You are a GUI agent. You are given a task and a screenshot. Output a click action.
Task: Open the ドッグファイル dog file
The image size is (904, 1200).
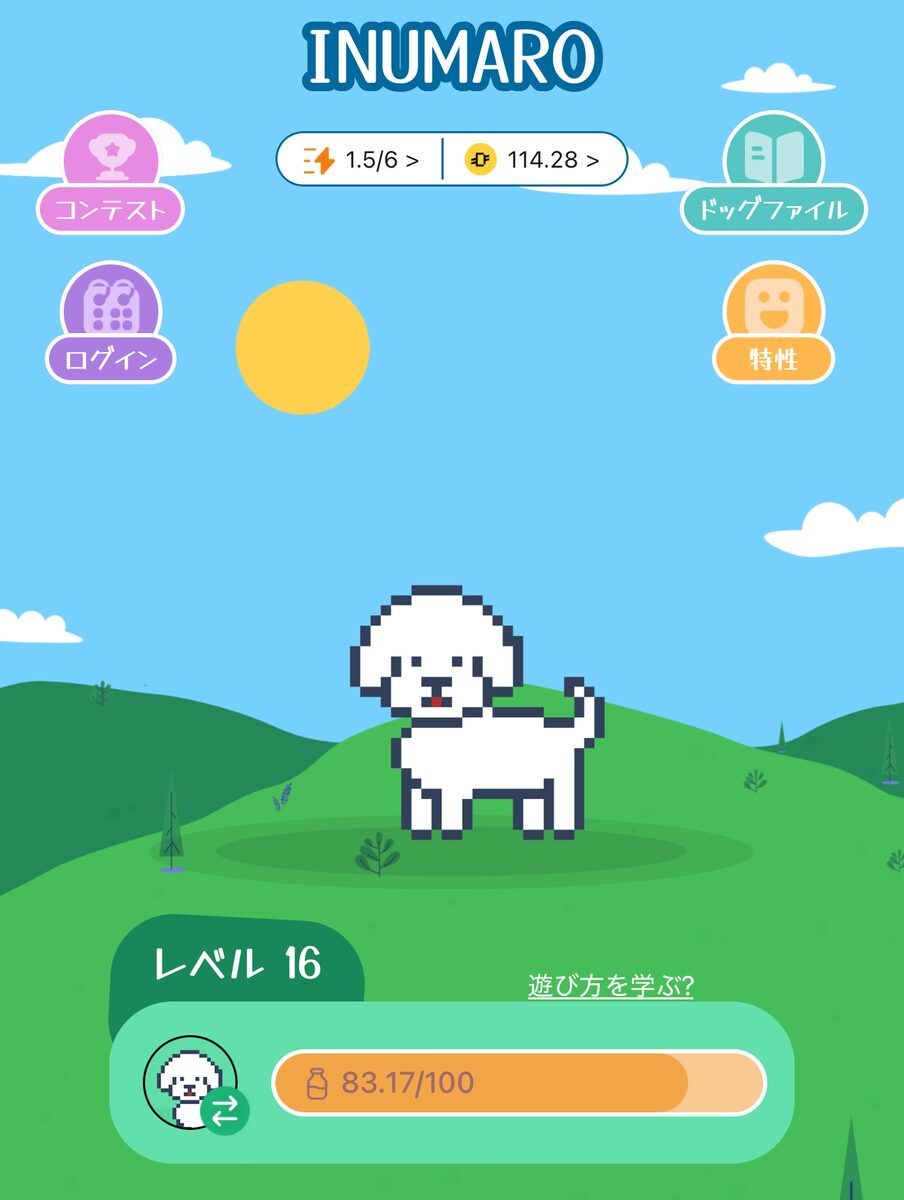click(773, 175)
